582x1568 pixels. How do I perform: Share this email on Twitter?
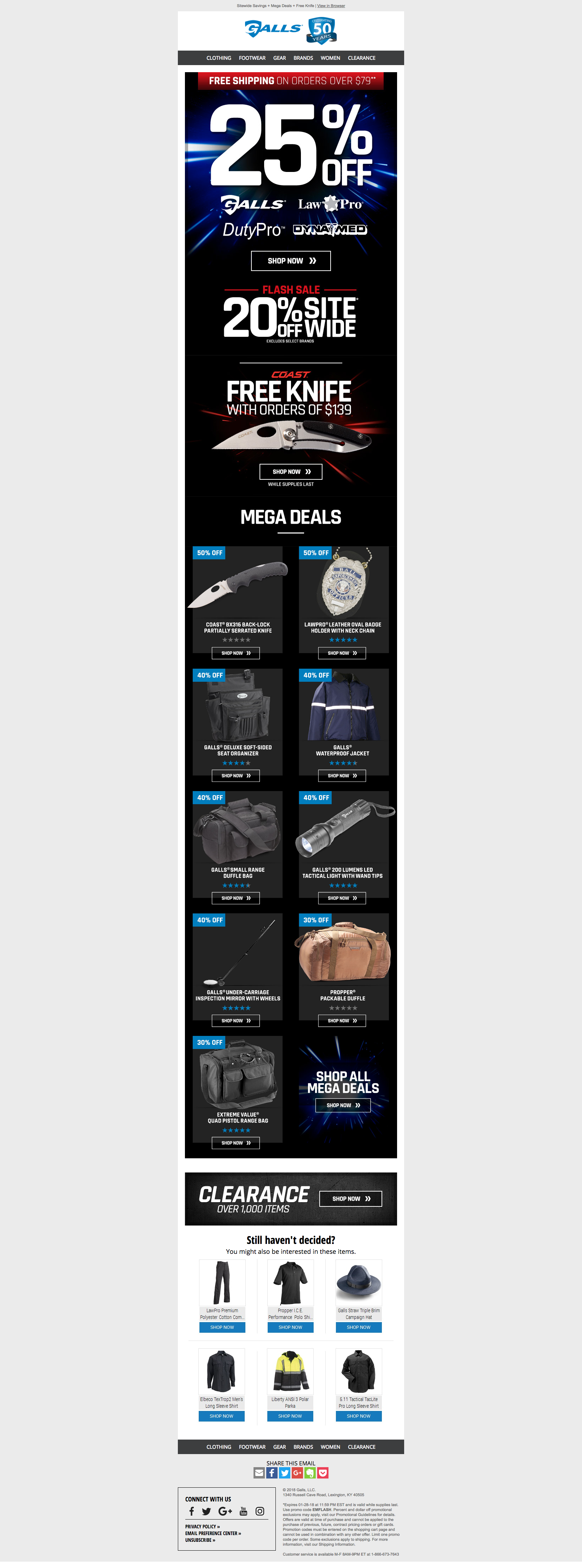pos(285,1472)
